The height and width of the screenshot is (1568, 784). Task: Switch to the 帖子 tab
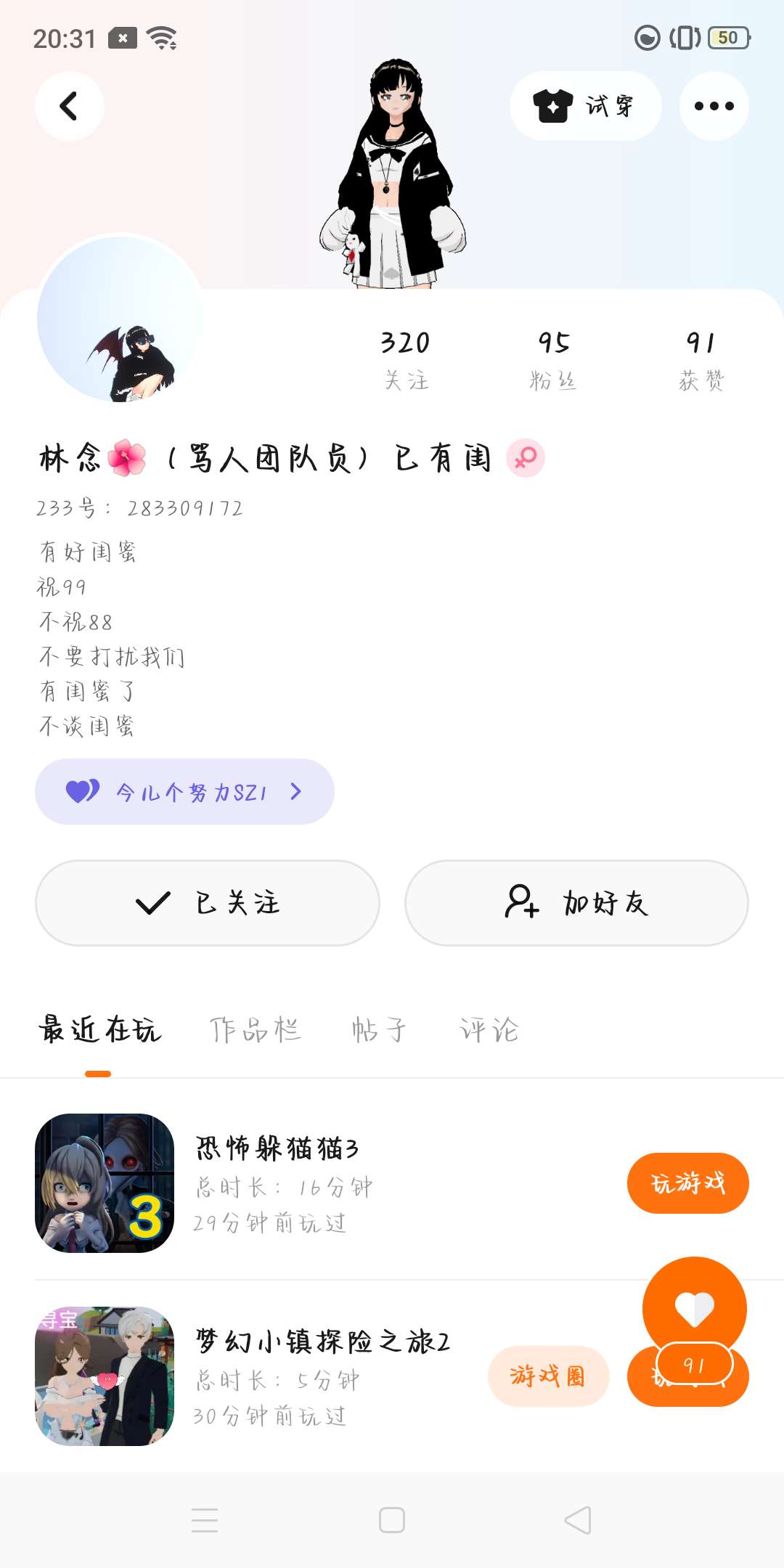coord(379,1030)
